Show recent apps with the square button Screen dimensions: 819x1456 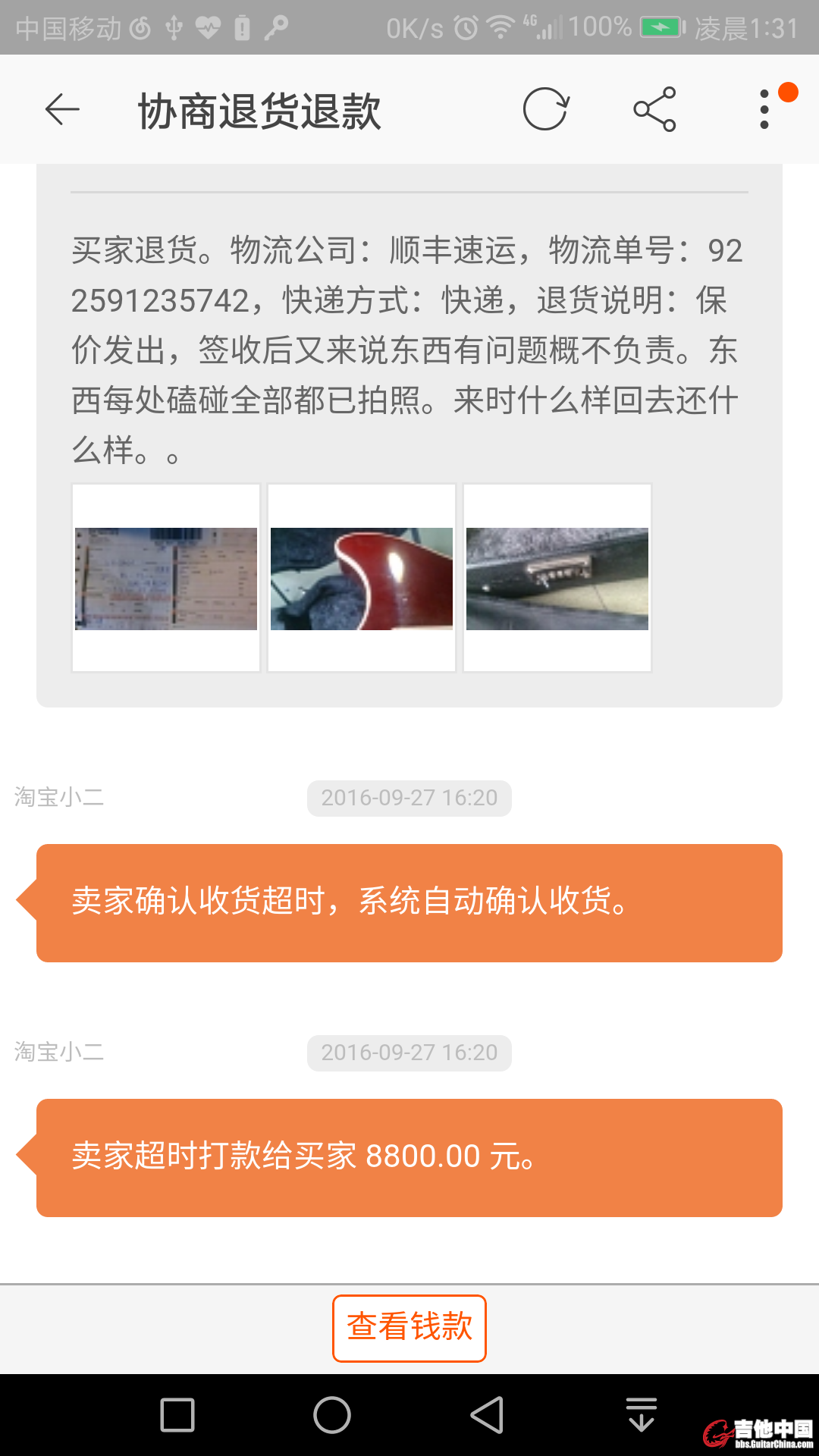[x=177, y=1415]
